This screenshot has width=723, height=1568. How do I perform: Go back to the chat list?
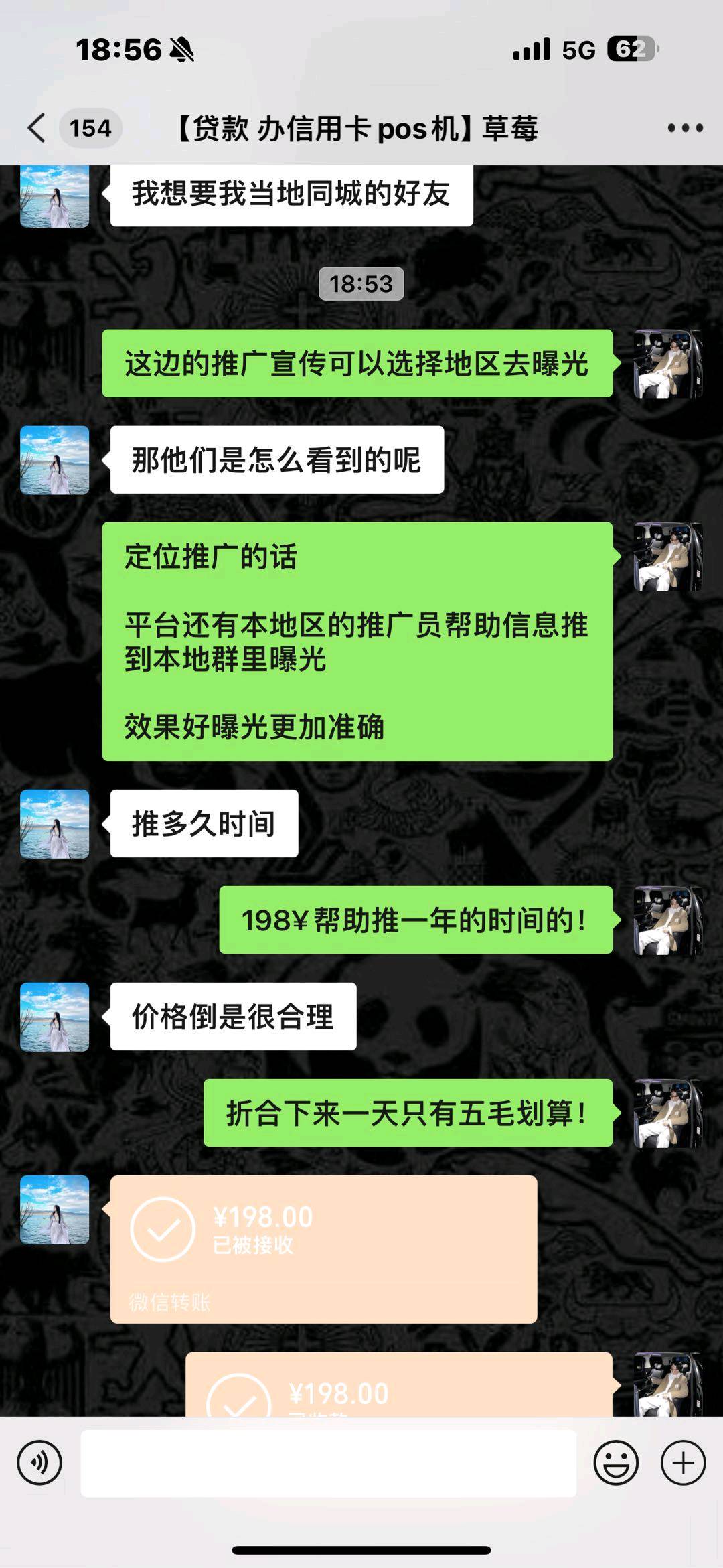(37, 127)
